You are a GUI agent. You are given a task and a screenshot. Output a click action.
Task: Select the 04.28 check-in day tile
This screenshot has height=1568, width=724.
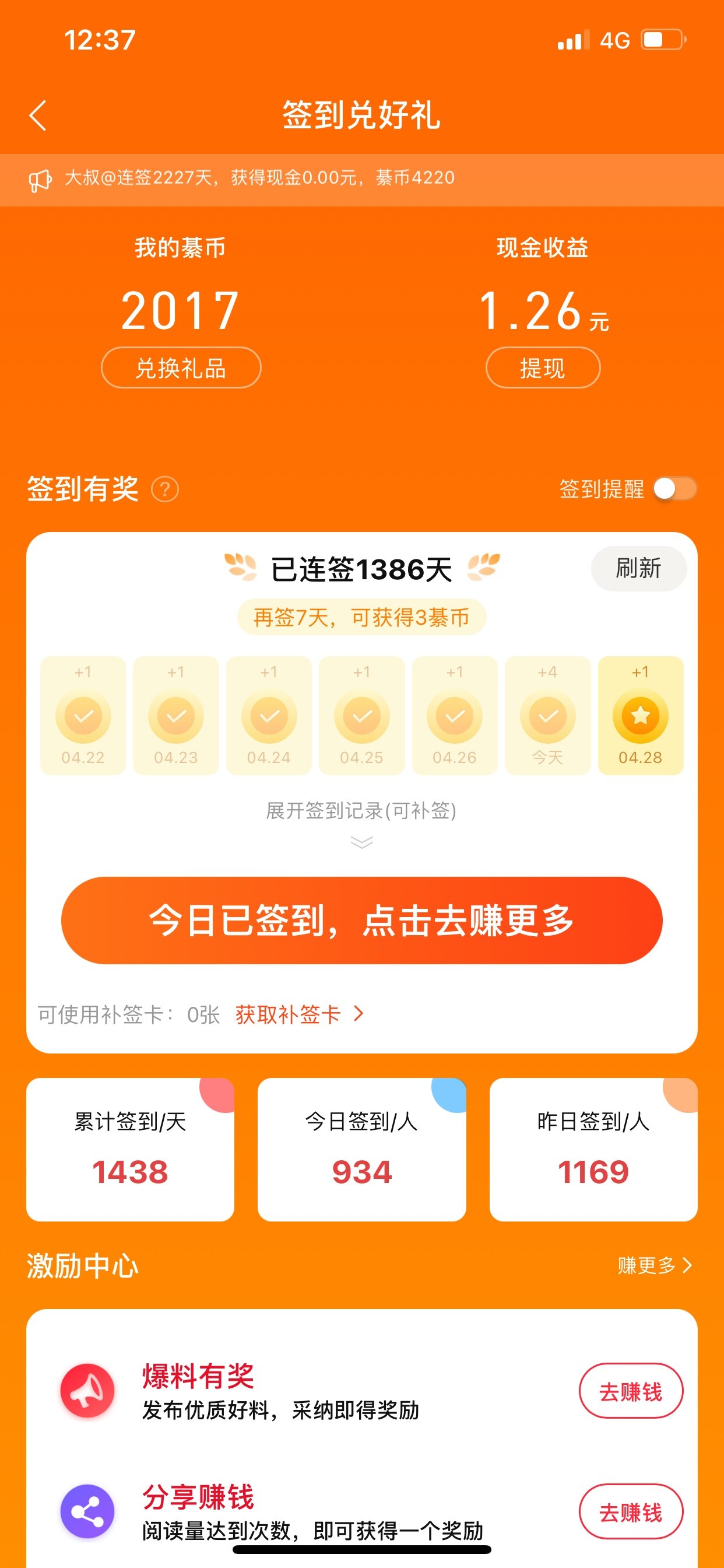point(640,715)
